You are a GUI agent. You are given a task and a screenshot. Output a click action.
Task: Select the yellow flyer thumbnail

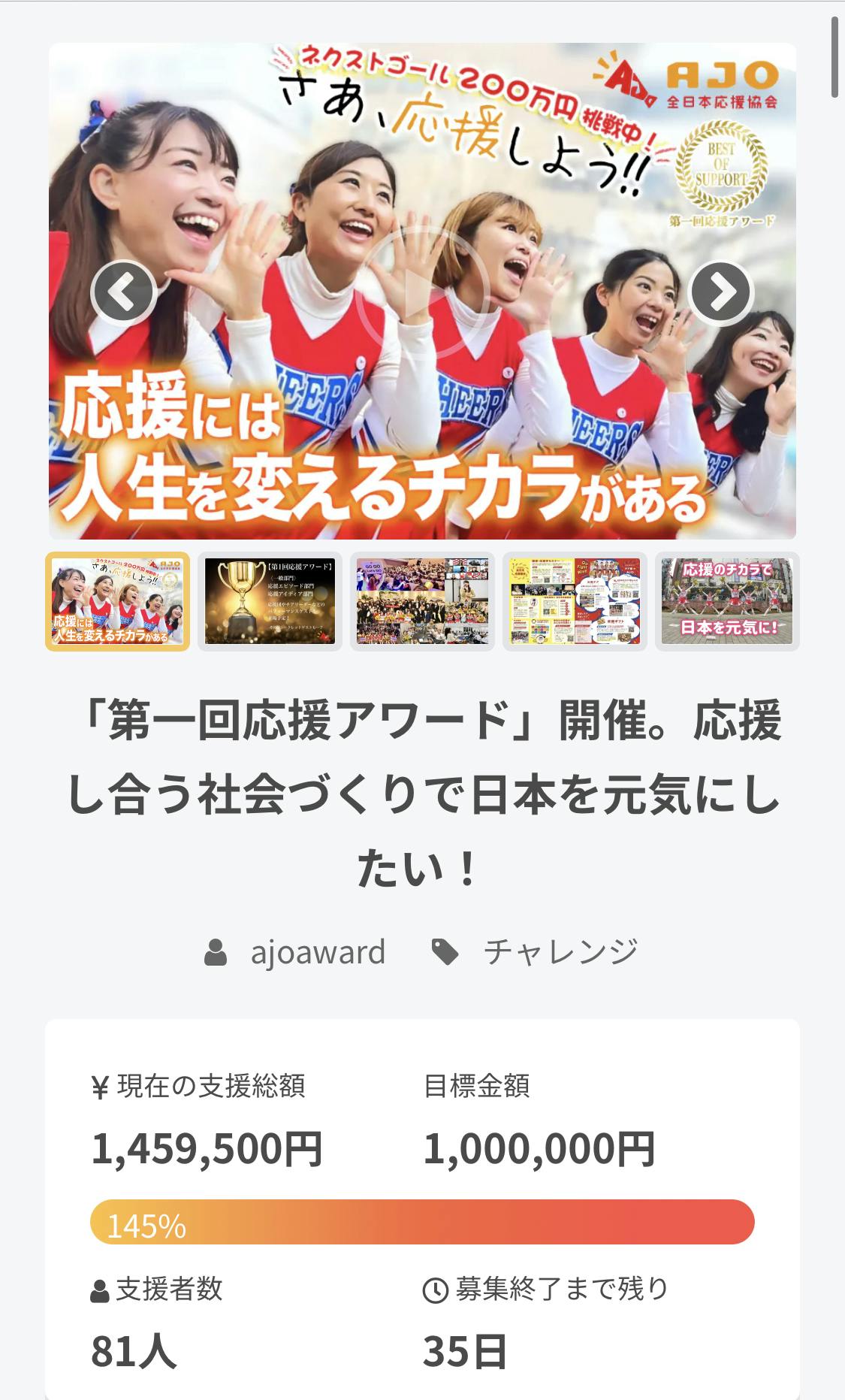[575, 601]
